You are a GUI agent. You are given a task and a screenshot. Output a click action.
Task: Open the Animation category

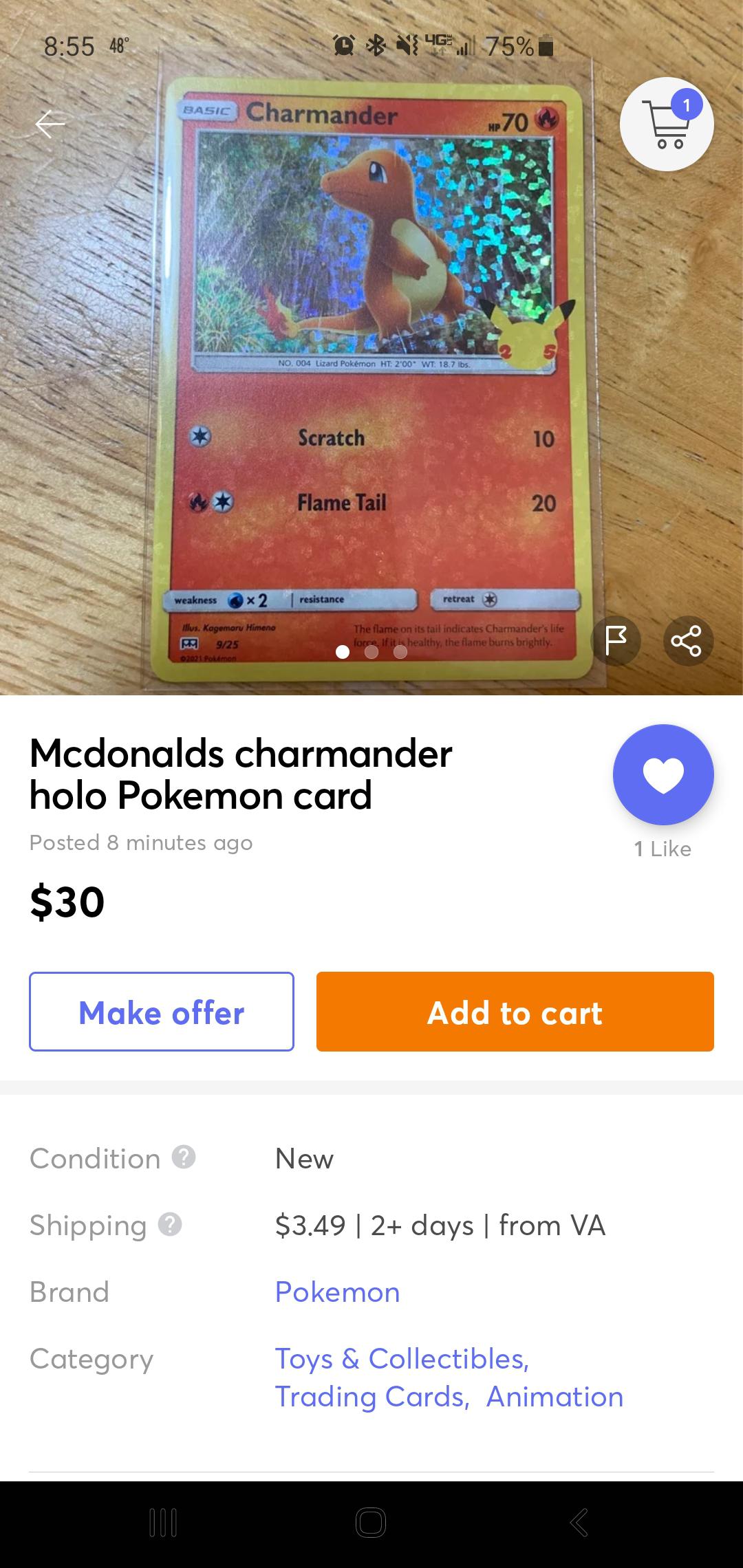point(554,1396)
